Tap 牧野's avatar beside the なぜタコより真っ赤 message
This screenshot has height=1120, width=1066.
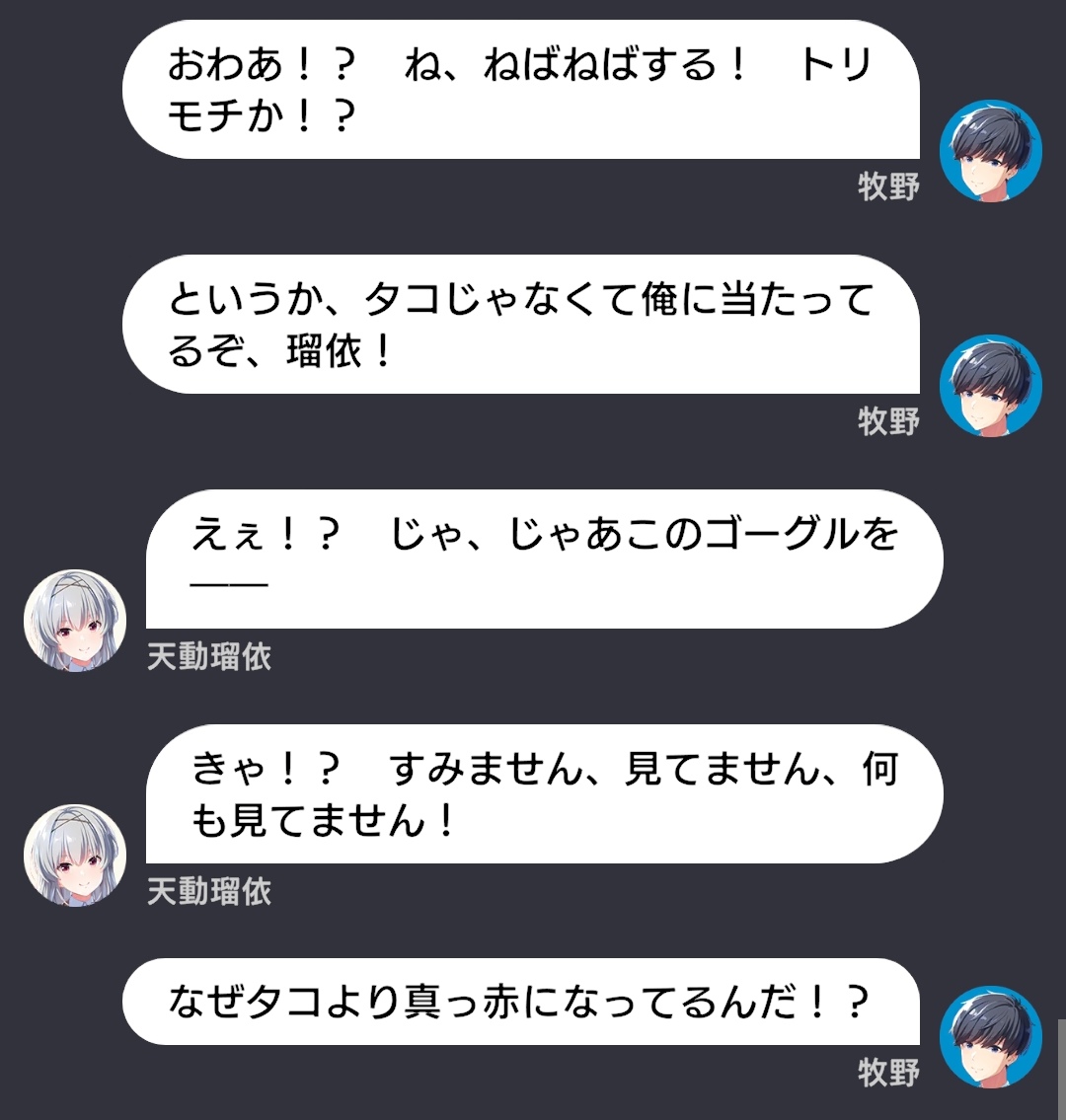click(990, 1036)
